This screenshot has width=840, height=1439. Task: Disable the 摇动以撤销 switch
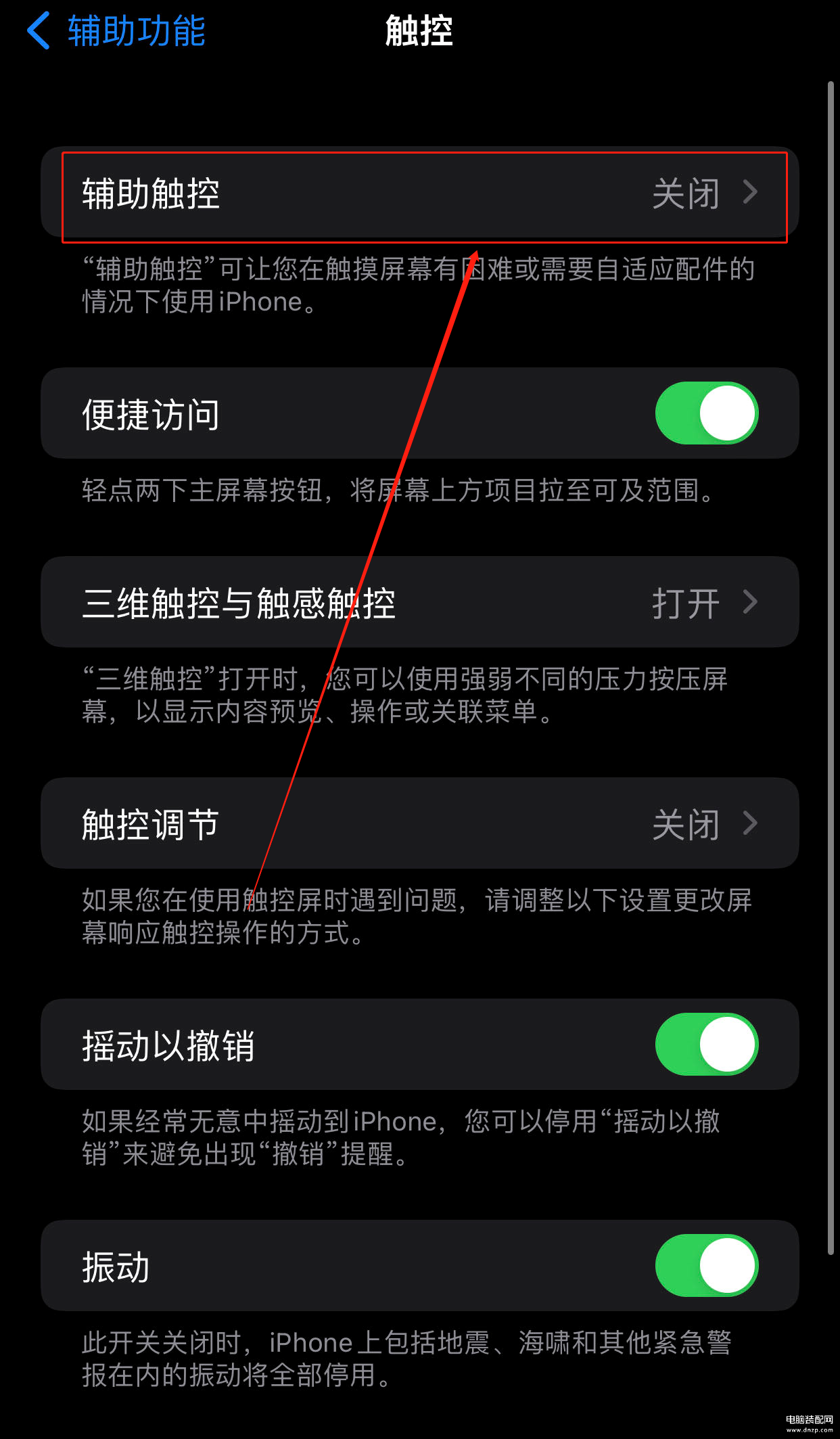click(x=706, y=1044)
